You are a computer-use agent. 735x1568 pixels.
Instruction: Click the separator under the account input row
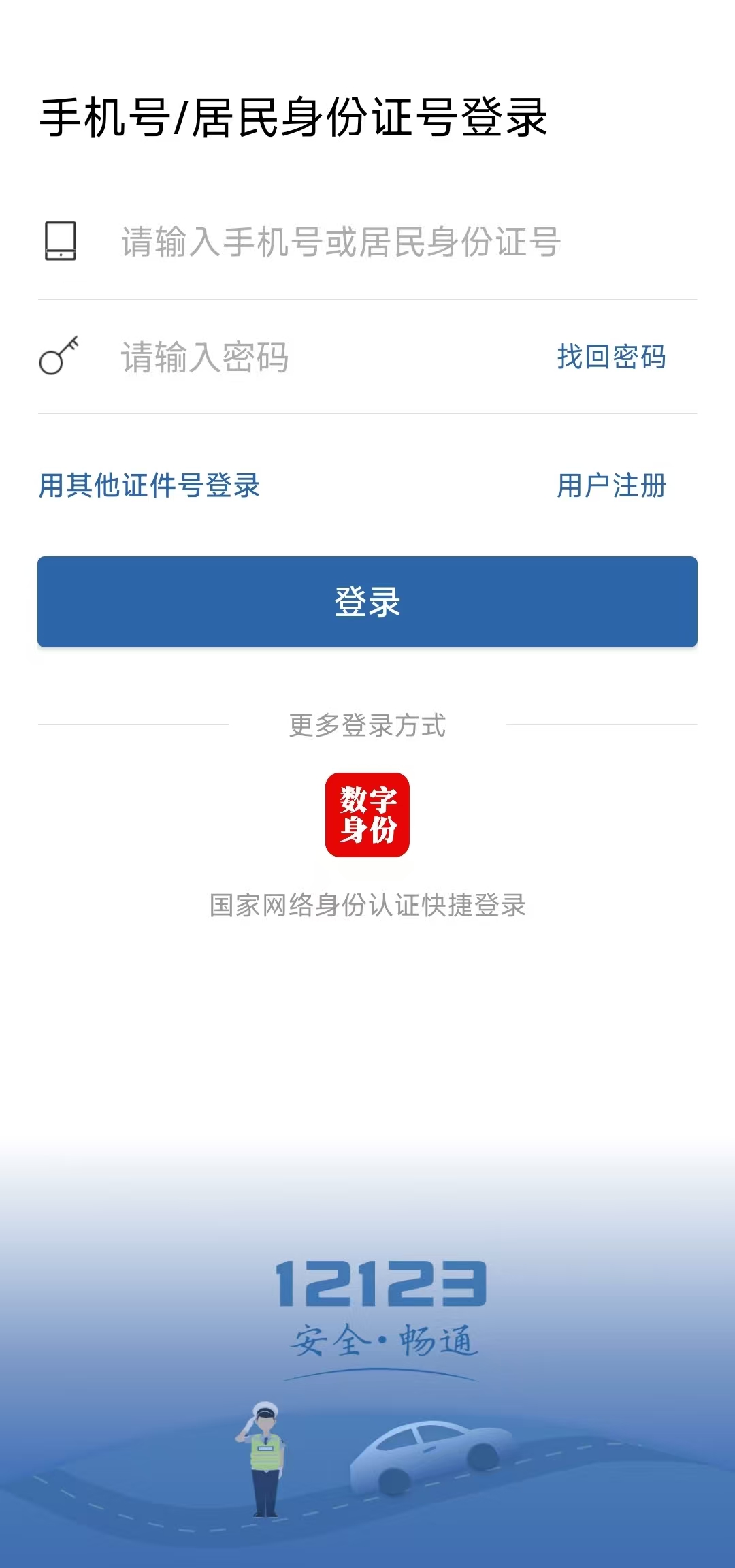[367, 298]
